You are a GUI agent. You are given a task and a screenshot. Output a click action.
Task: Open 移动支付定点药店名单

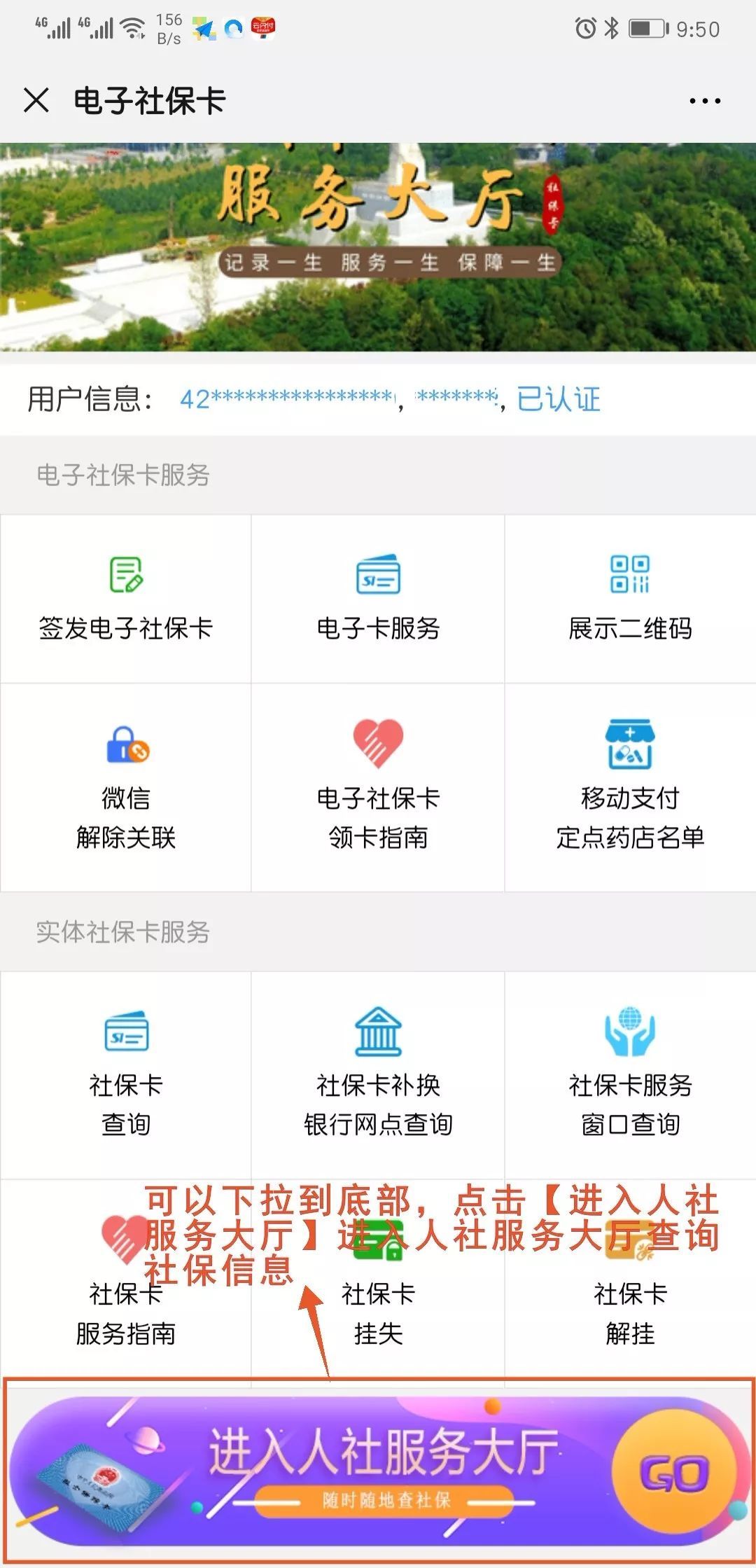click(x=630, y=787)
